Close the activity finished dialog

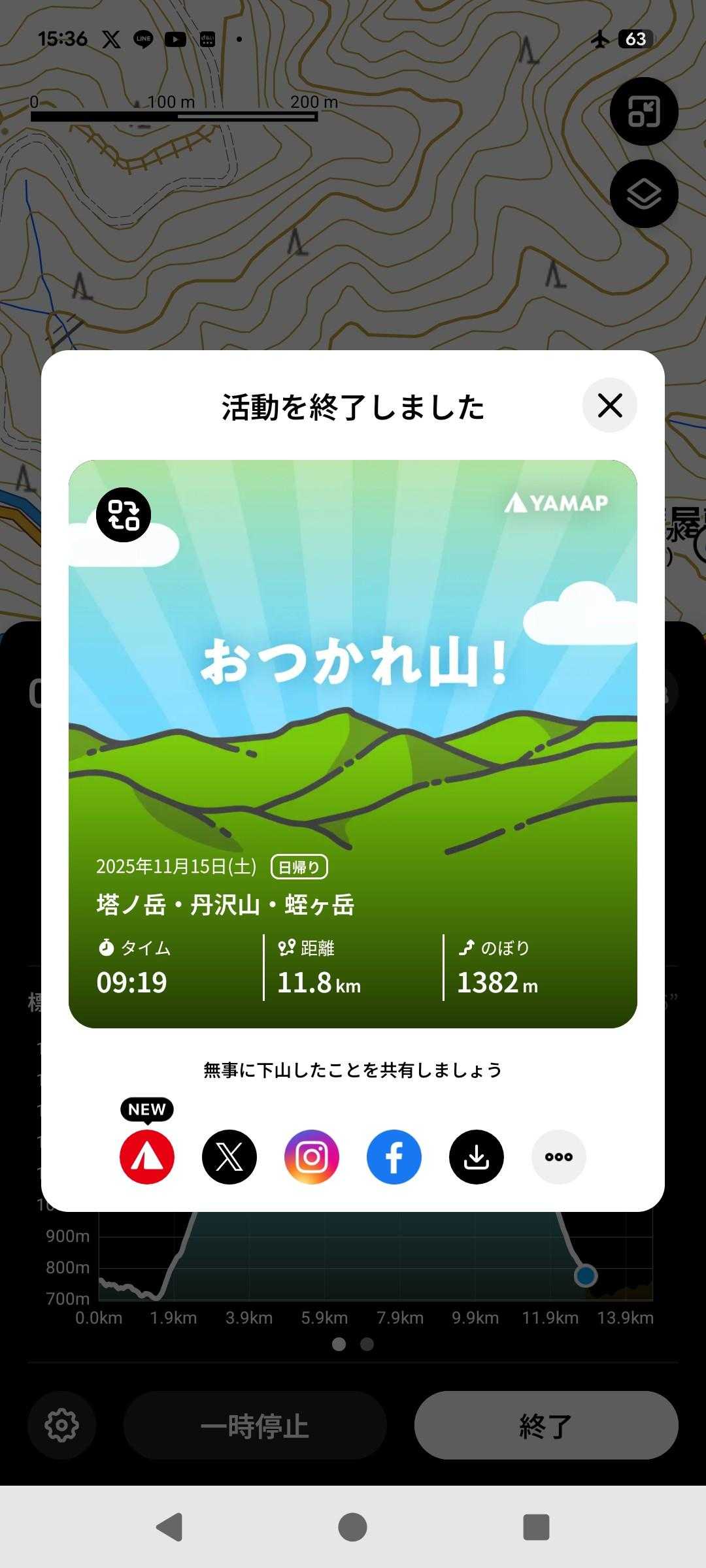coord(609,406)
